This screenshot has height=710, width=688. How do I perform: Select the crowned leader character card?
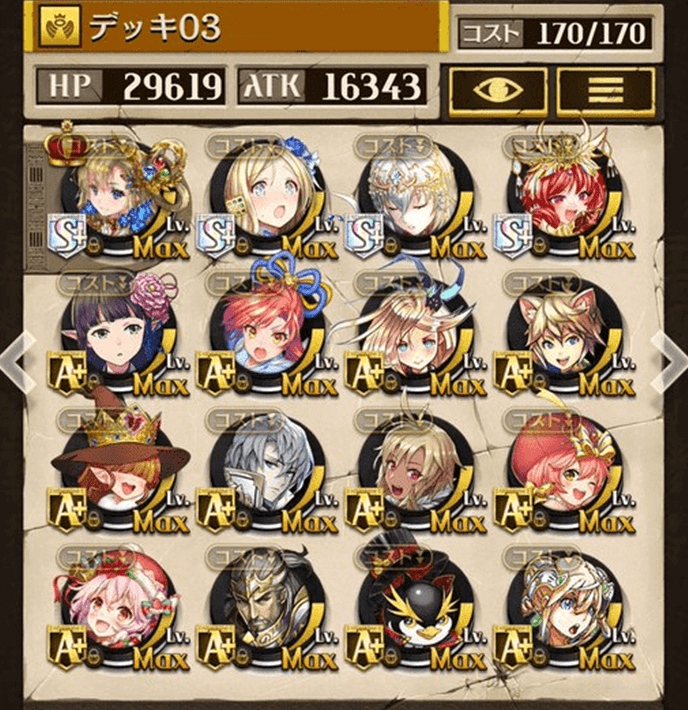[x=115, y=198]
